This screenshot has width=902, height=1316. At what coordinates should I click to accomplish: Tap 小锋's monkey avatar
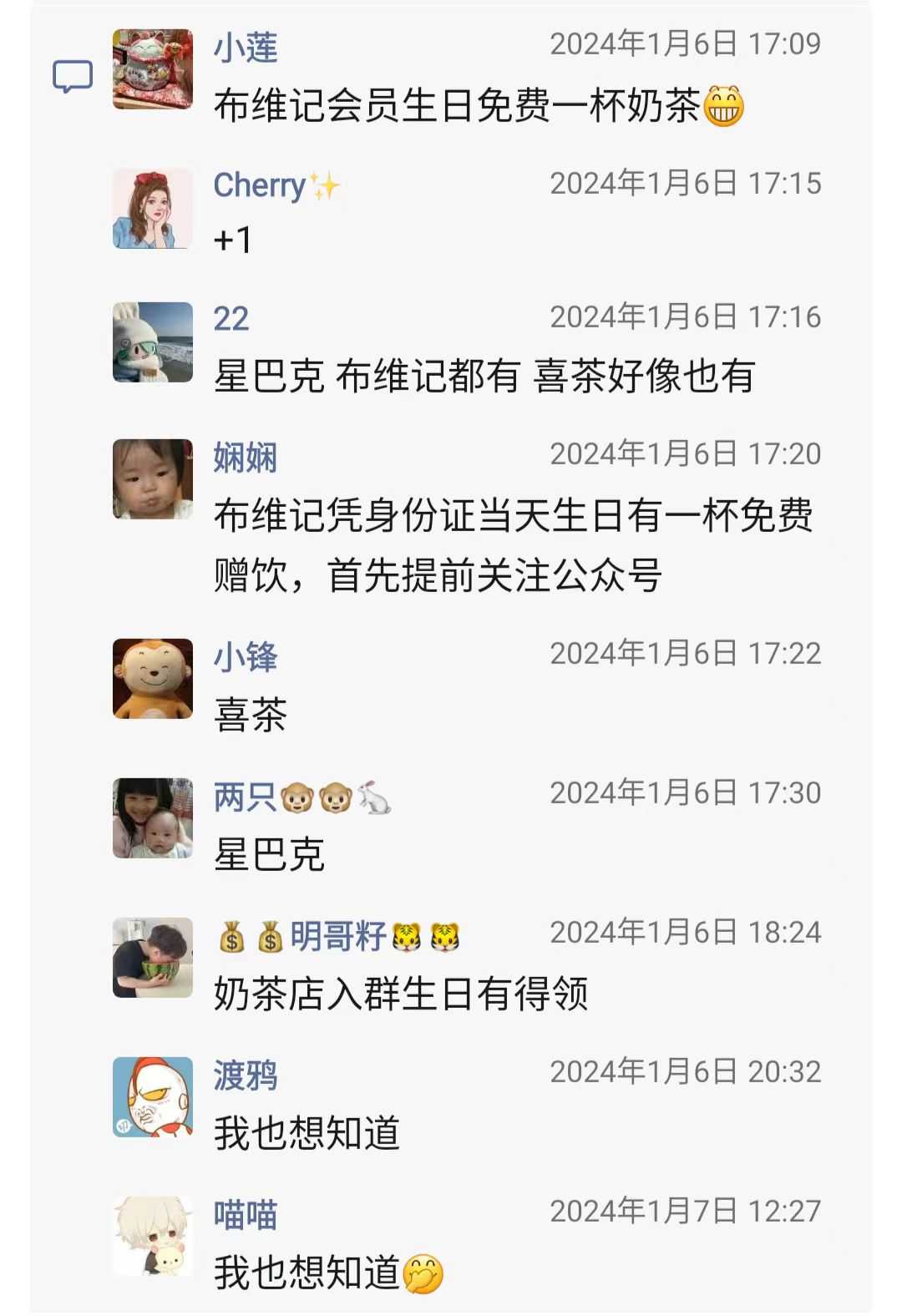153,679
